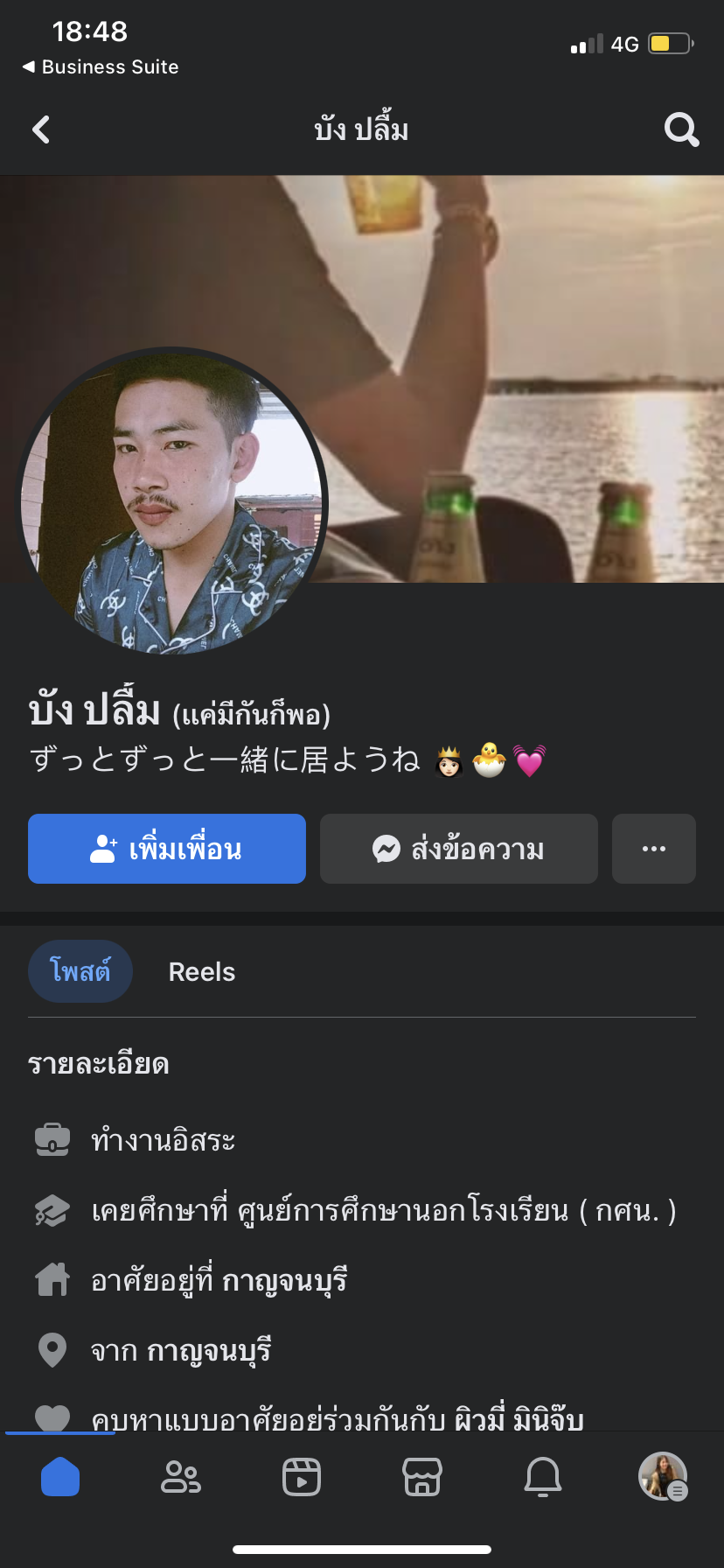Return to Business Suite app

coord(101,67)
